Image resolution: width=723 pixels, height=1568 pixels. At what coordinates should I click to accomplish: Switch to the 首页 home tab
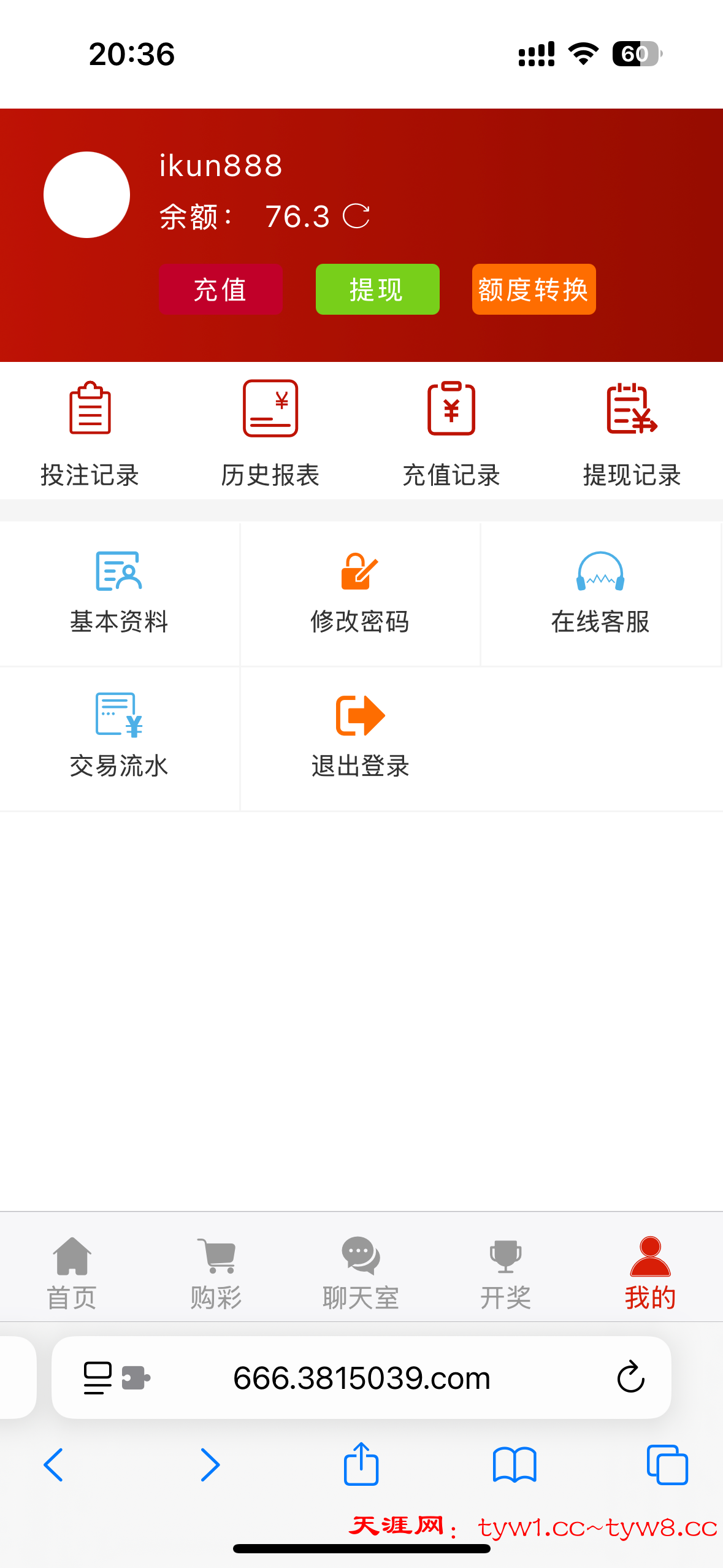point(72,1272)
